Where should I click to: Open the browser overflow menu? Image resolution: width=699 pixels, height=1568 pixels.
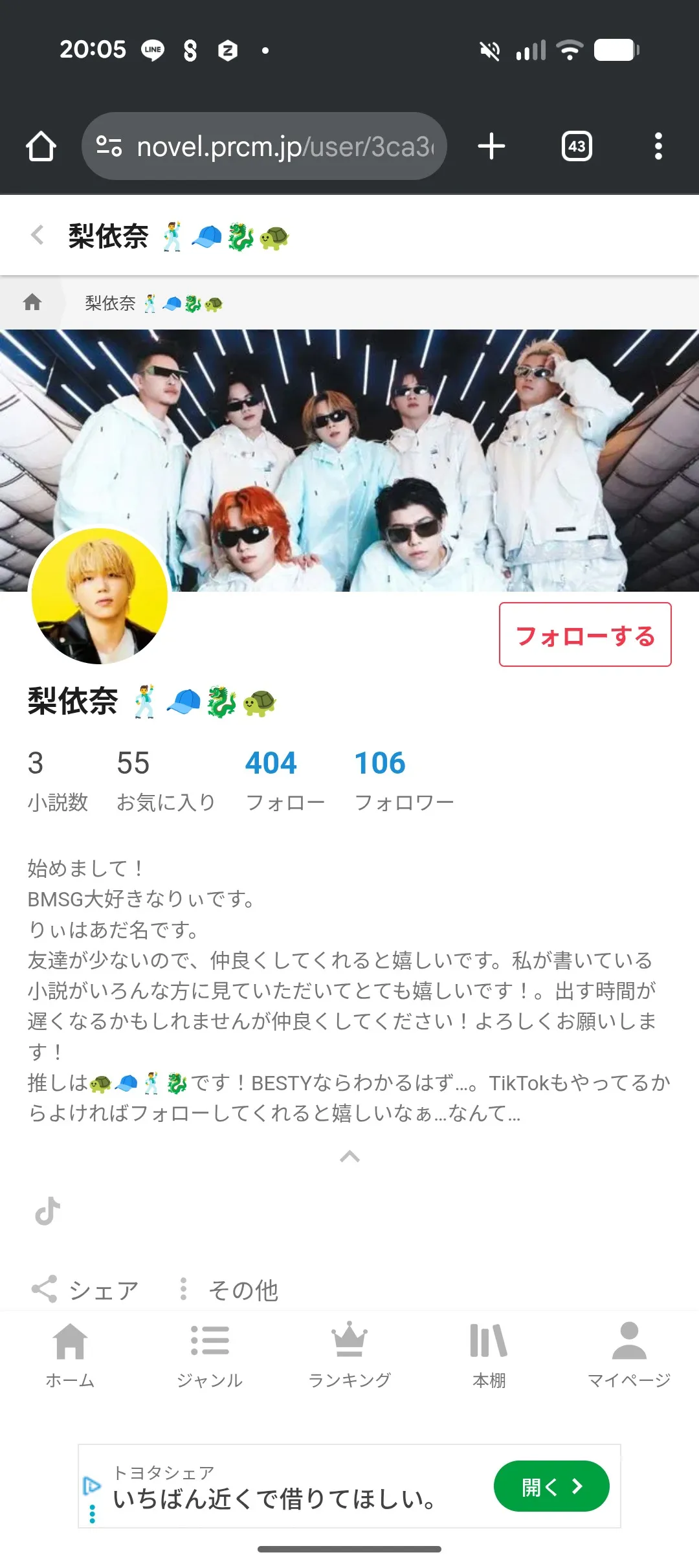click(x=658, y=146)
